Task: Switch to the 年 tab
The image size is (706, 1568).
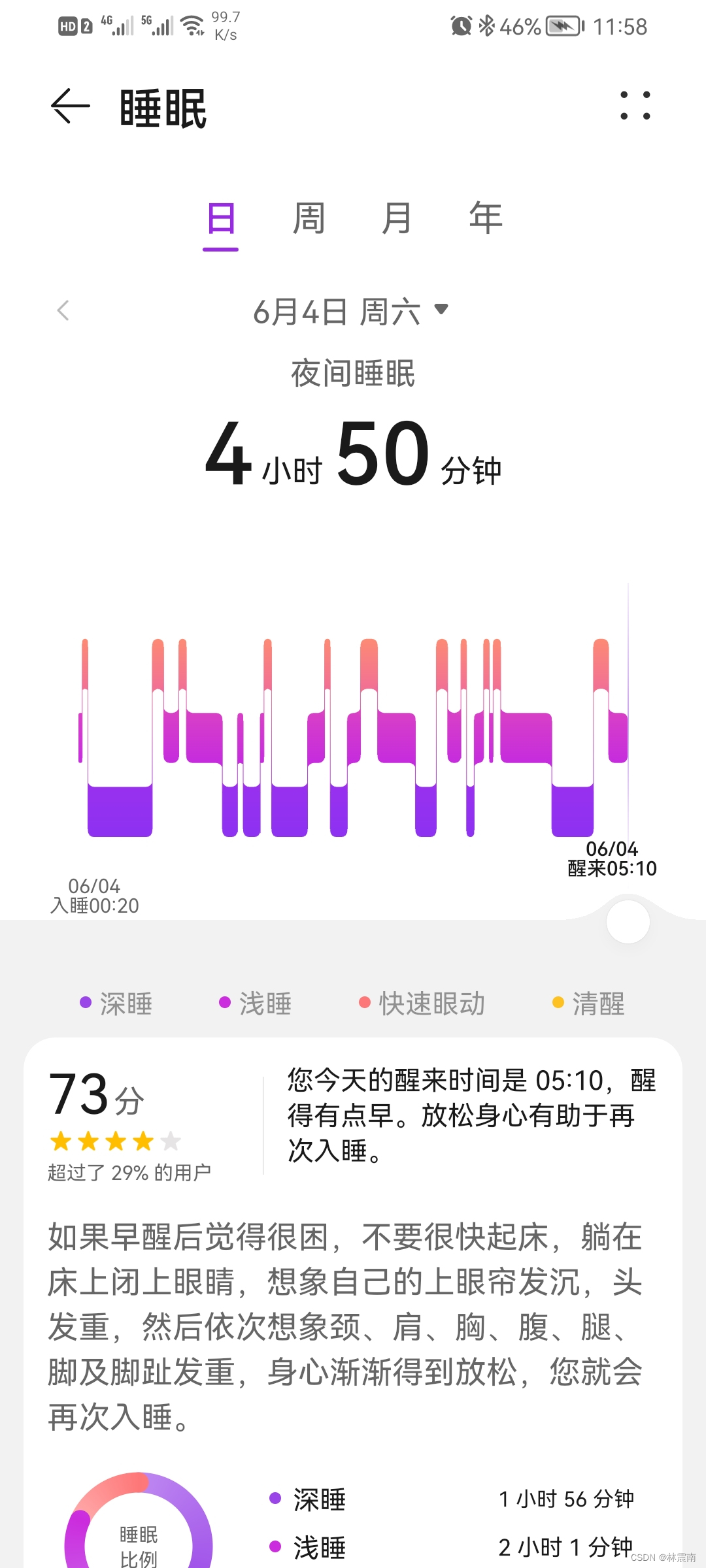Action: tap(485, 218)
